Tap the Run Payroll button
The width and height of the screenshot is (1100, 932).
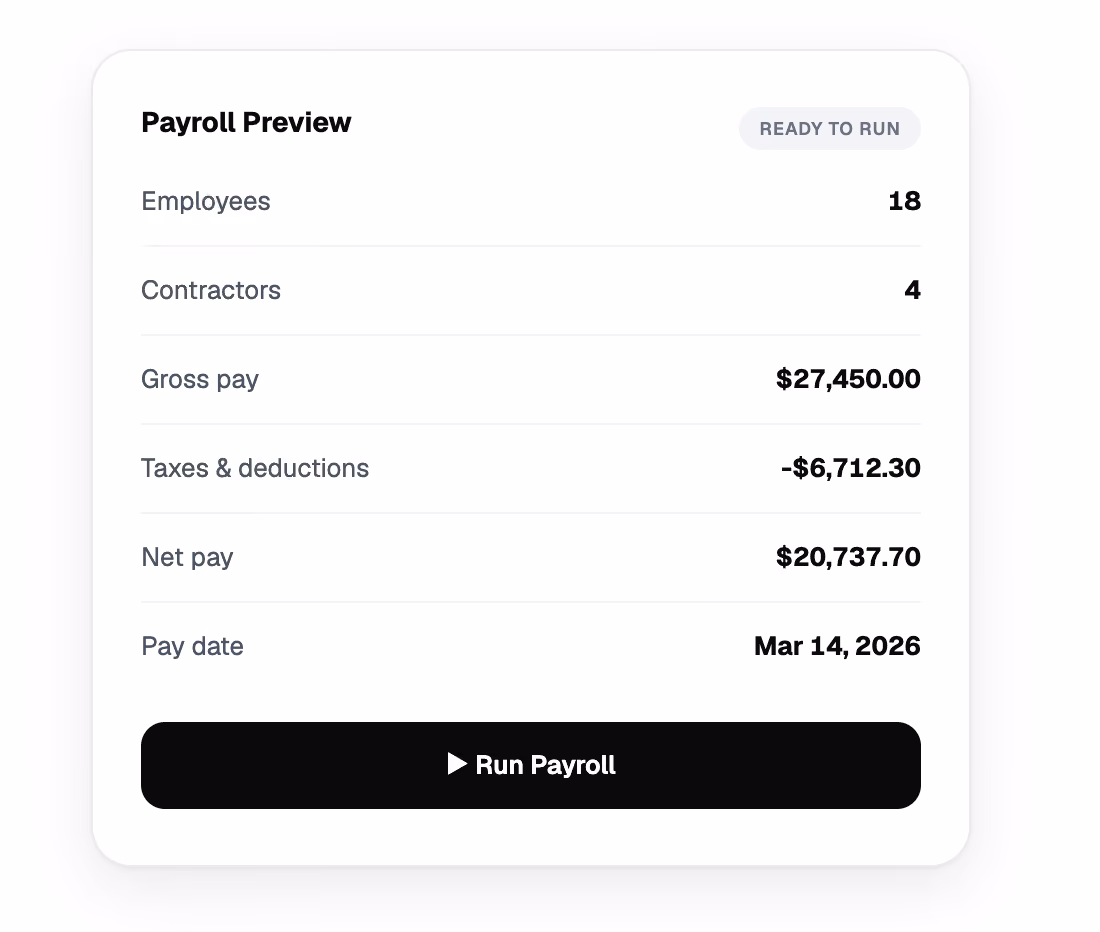point(530,765)
